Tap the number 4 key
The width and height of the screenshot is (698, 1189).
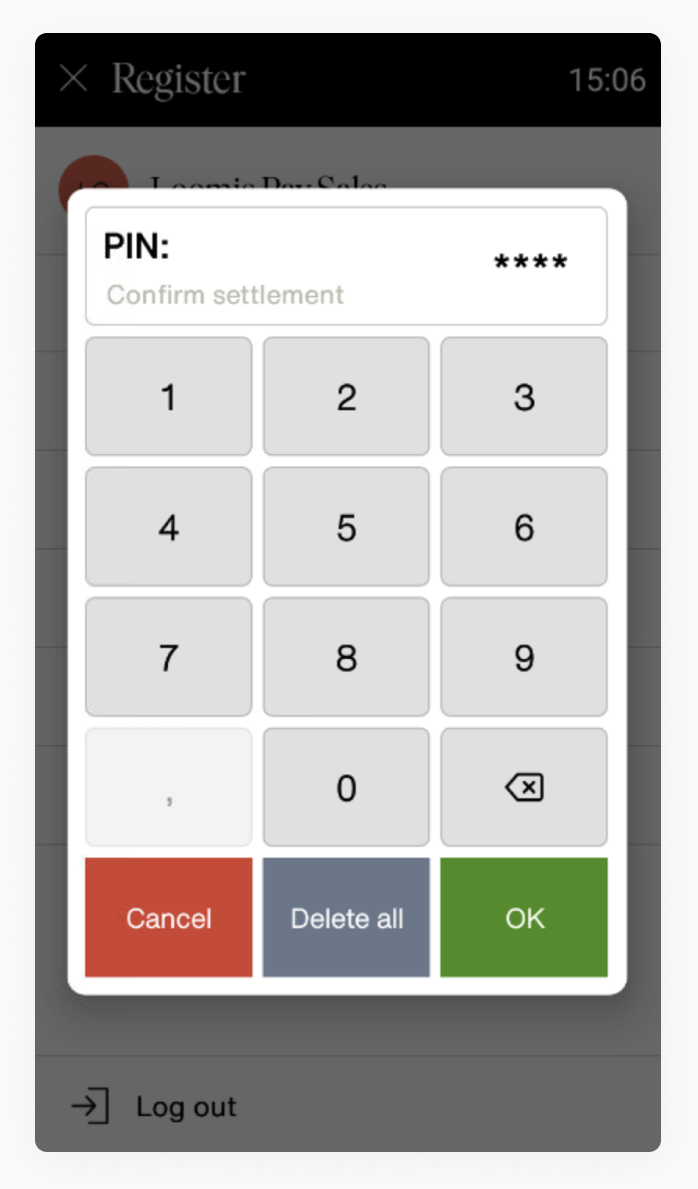[168, 527]
